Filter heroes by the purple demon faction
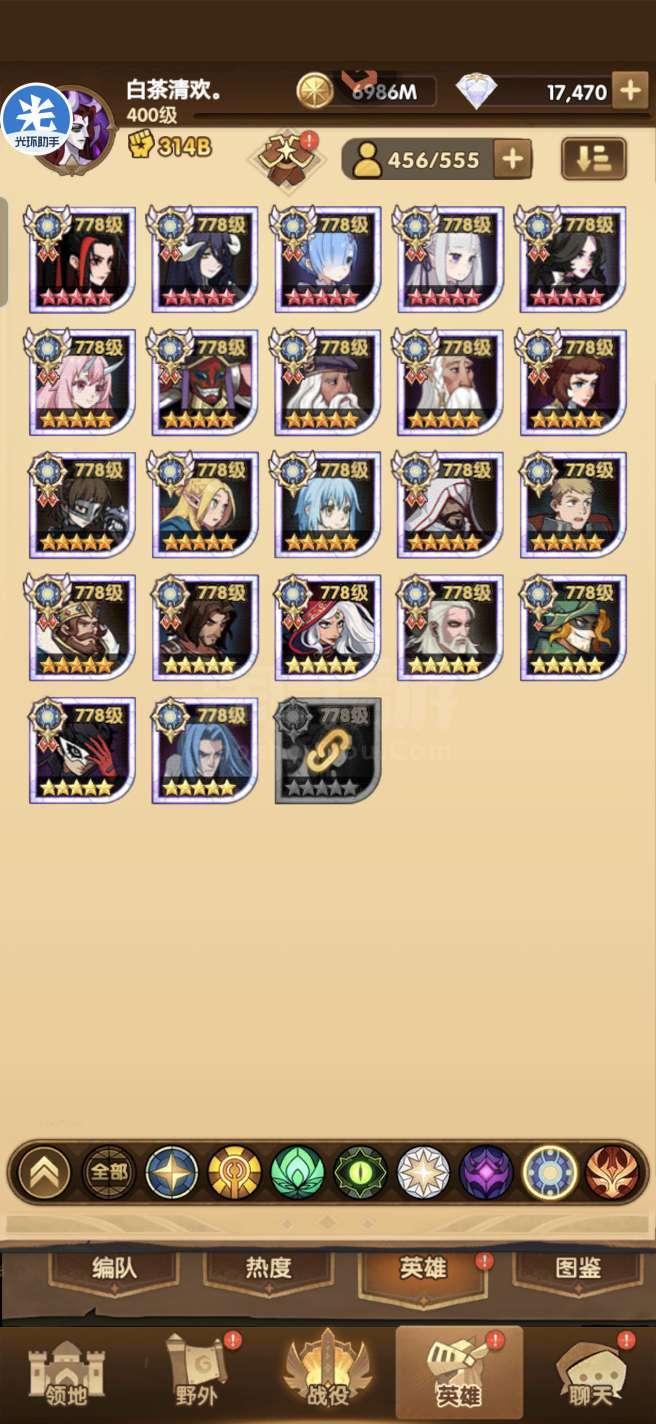The image size is (656, 1424). tap(486, 1172)
